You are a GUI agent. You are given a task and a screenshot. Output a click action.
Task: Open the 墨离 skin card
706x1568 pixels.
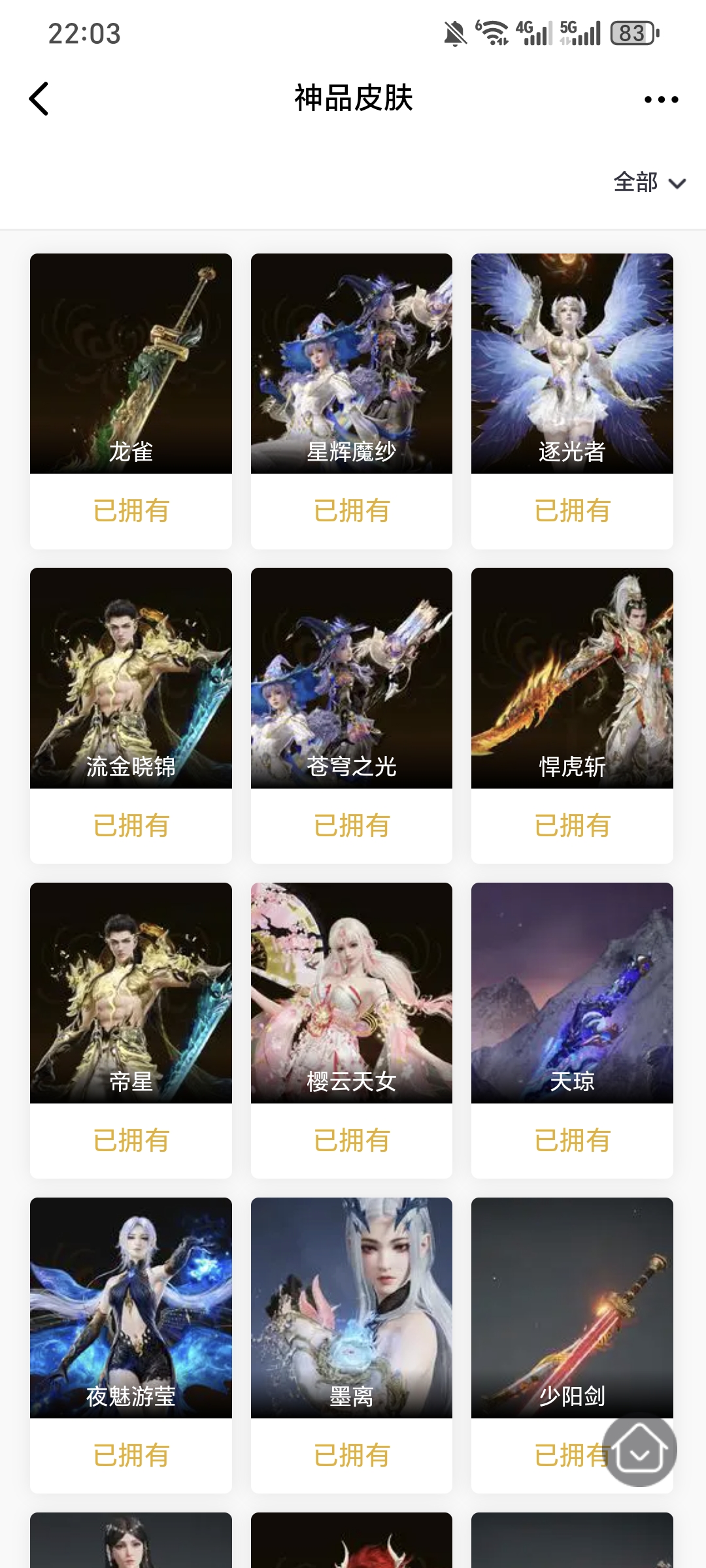click(352, 1308)
